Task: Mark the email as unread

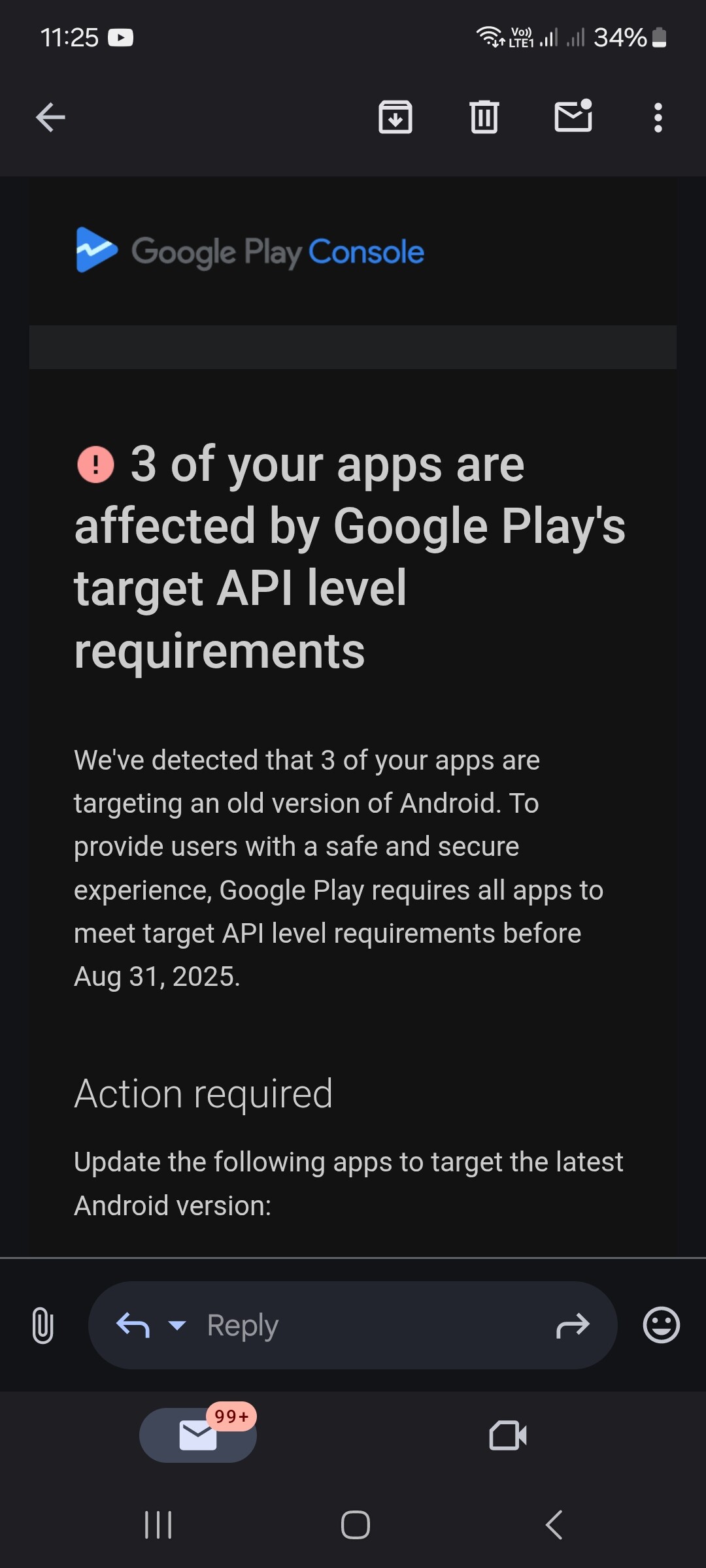Action: 573,116
